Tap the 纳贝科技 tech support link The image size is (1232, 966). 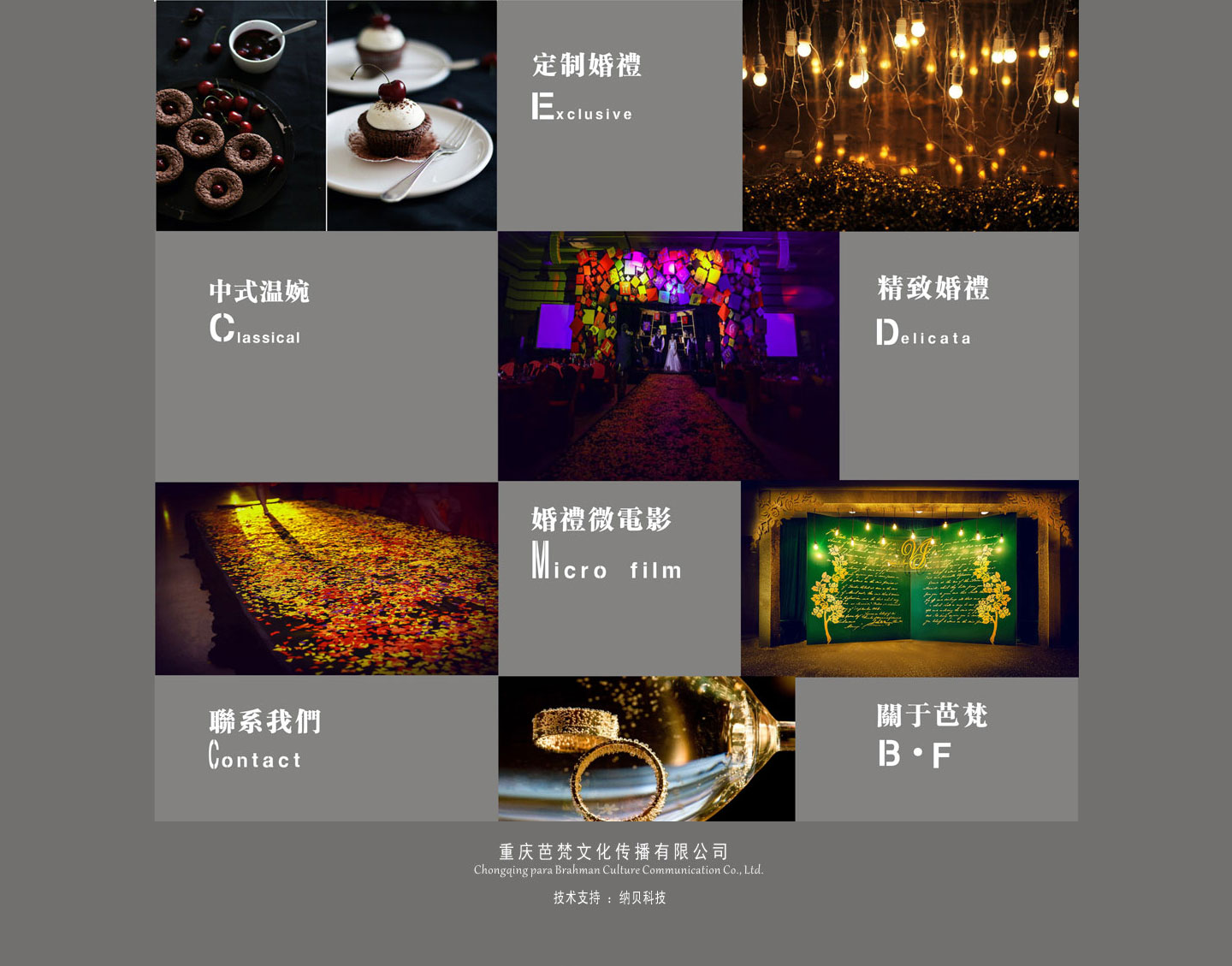click(x=643, y=898)
